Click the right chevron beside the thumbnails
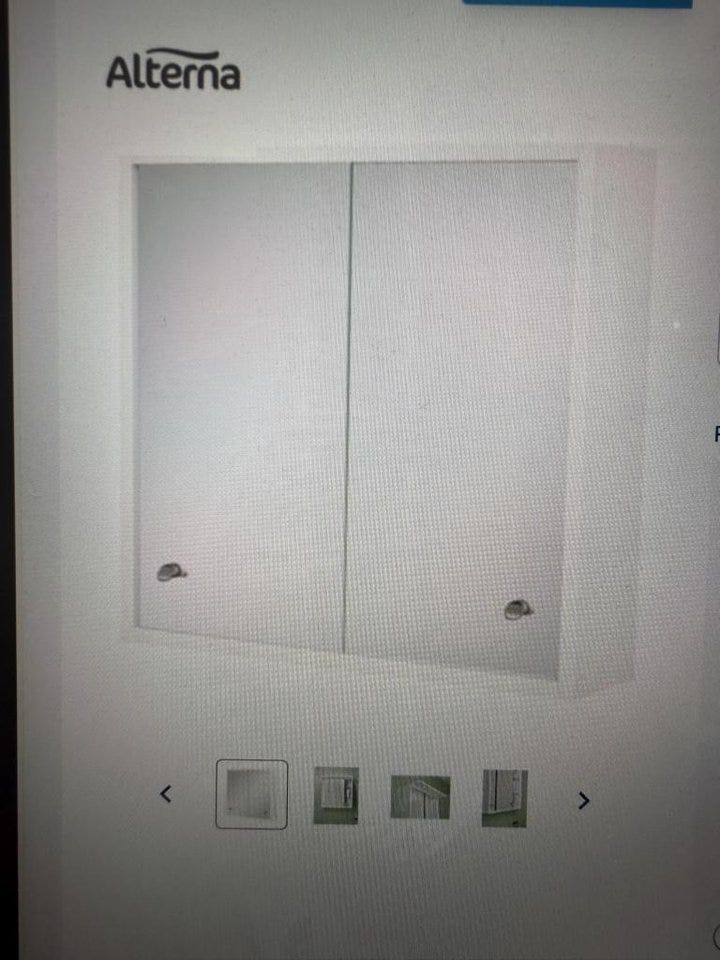This screenshot has height=960, width=720. tap(583, 800)
